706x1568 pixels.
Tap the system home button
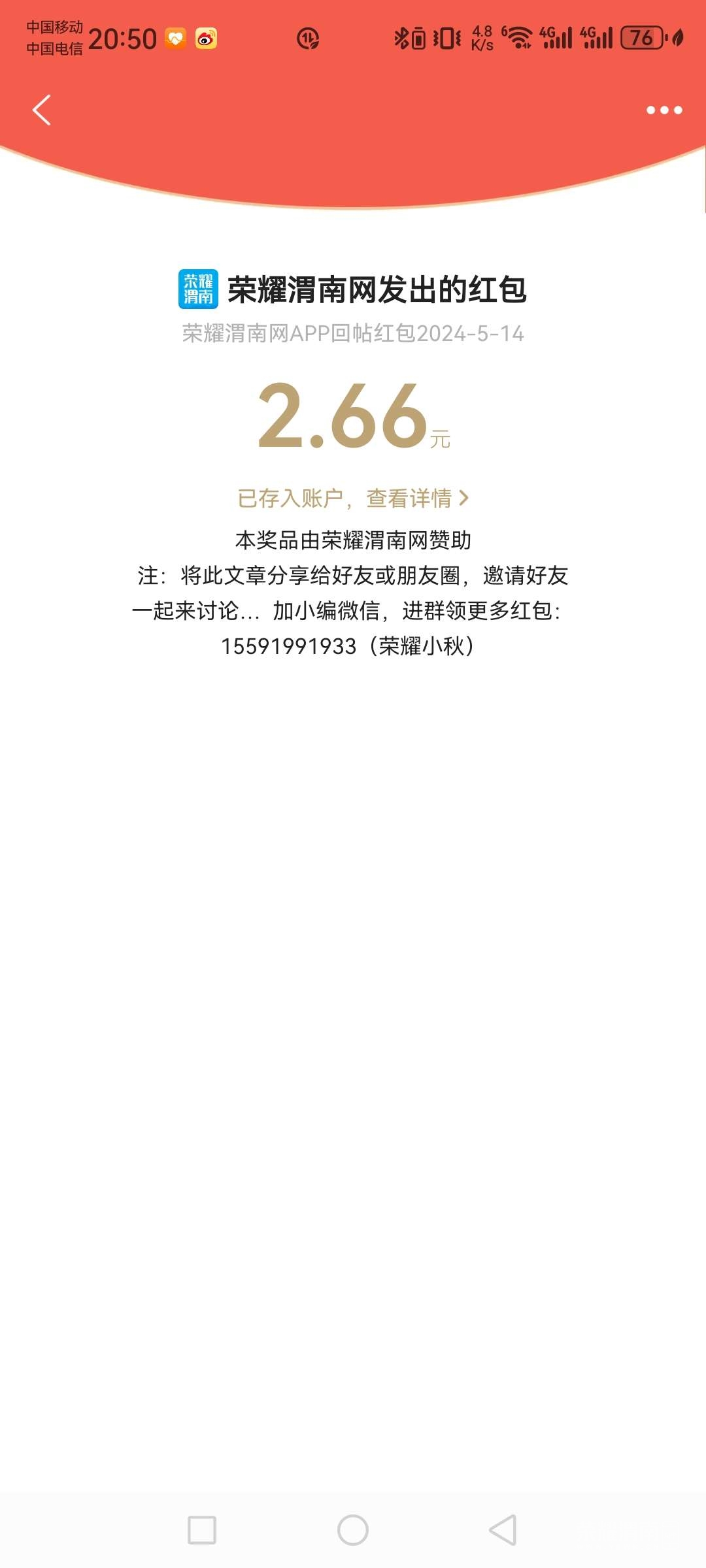(x=353, y=1530)
